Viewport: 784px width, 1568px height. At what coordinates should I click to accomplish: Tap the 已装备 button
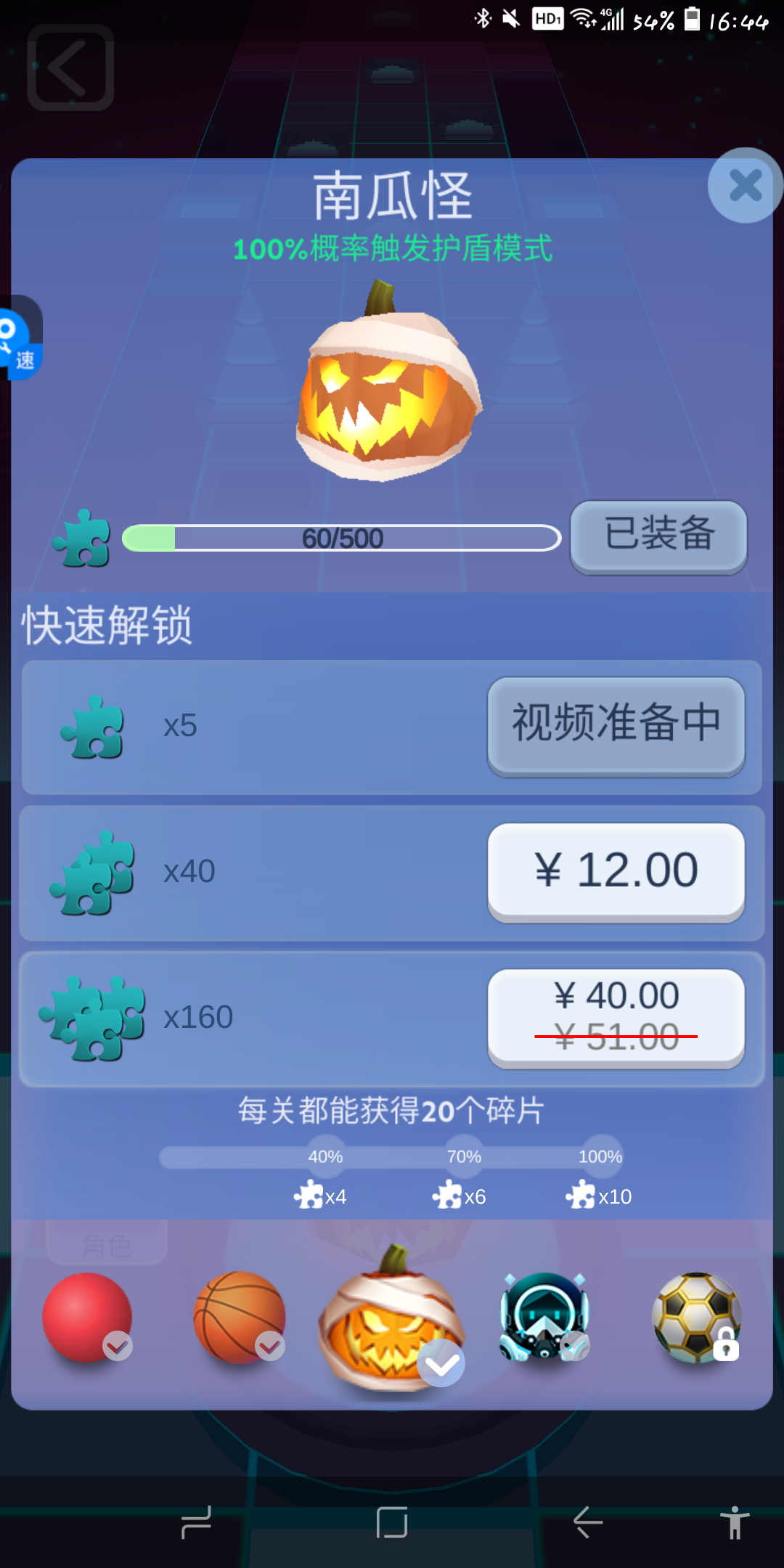[x=658, y=535]
